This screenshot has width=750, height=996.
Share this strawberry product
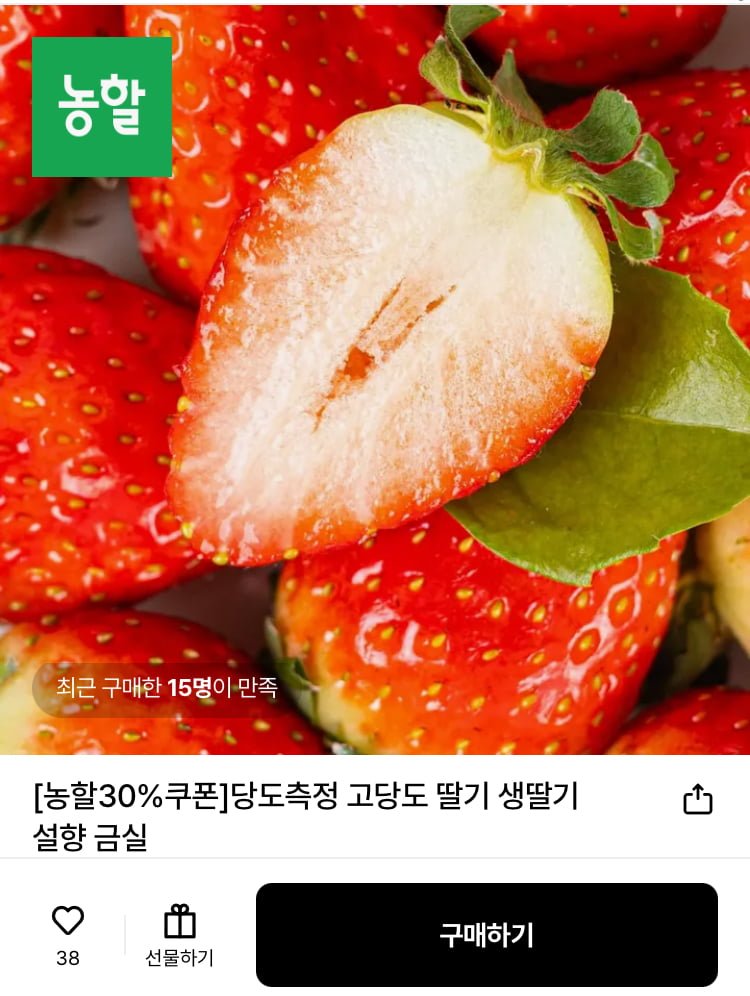pos(697,799)
